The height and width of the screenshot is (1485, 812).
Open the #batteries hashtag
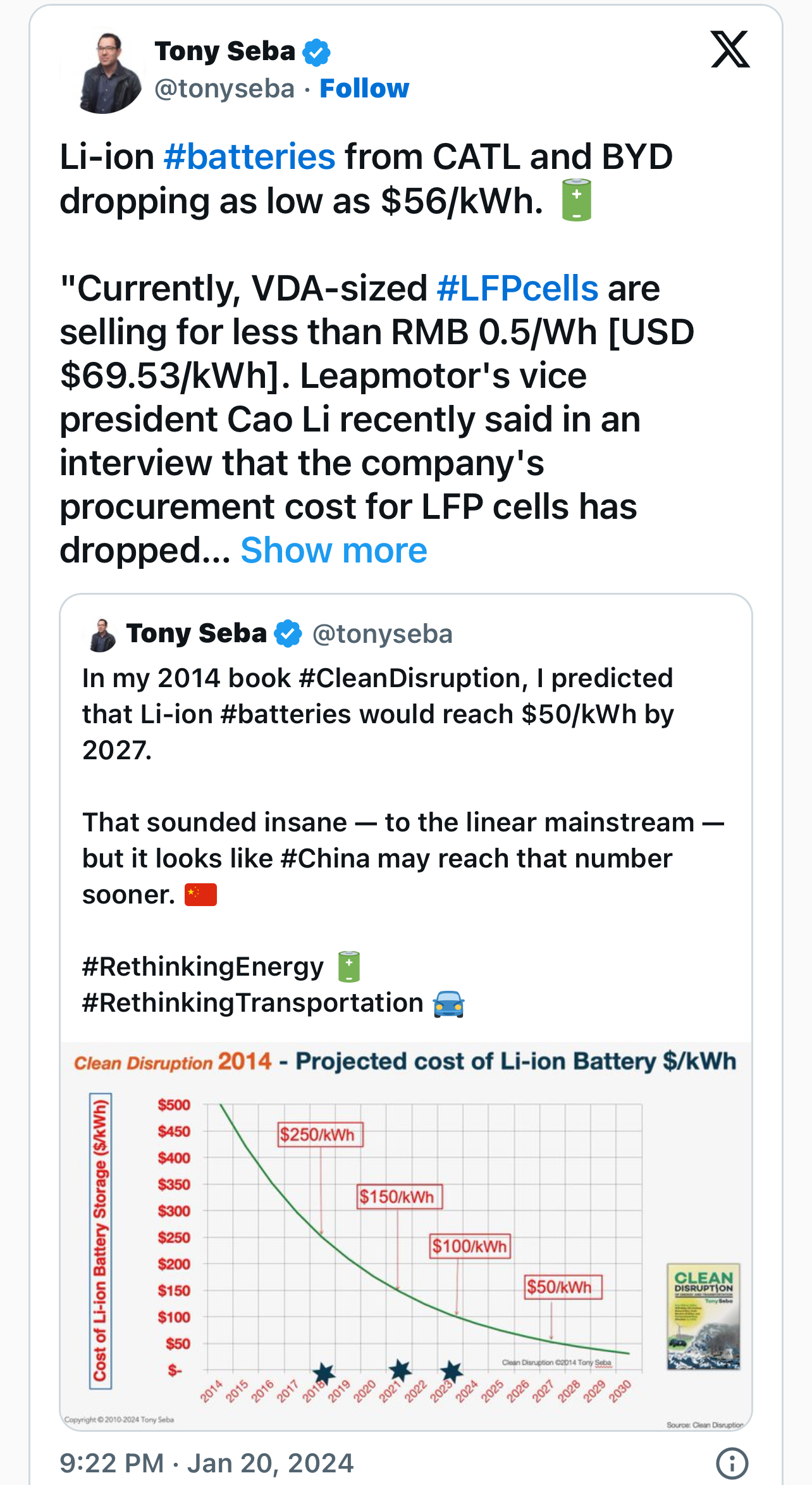coord(249,157)
